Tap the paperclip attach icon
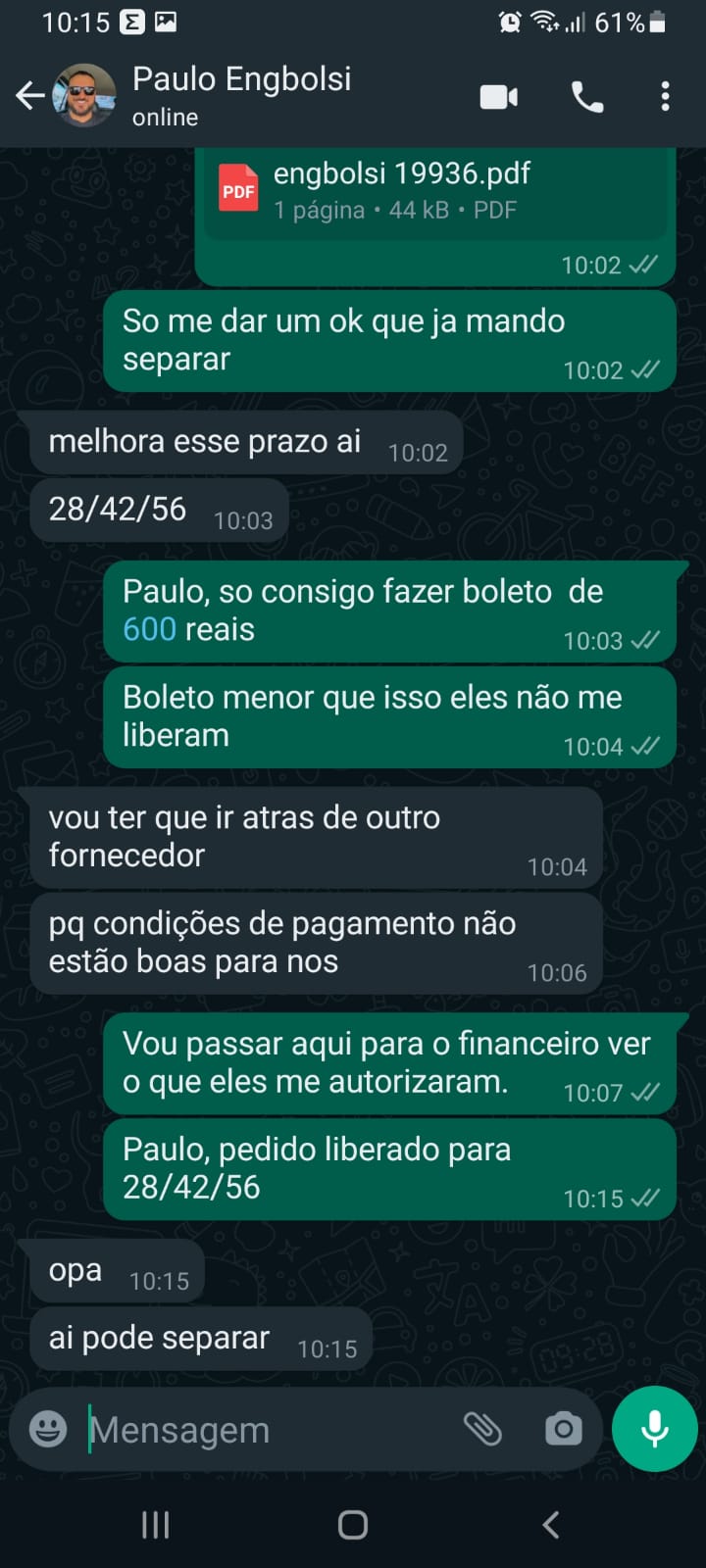The height and width of the screenshot is (1568, 706). click(482, 1429)
